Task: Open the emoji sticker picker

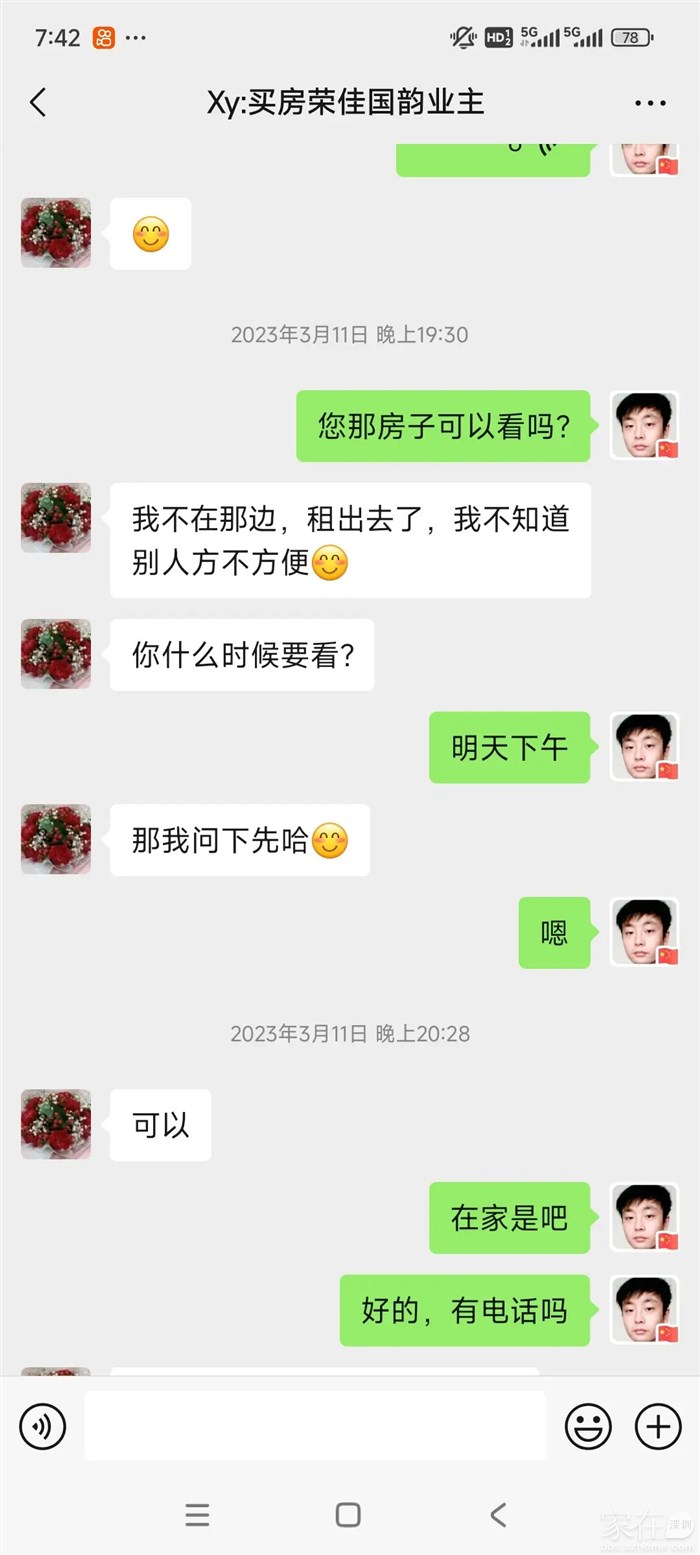Action: click(x=588, y=1426)
